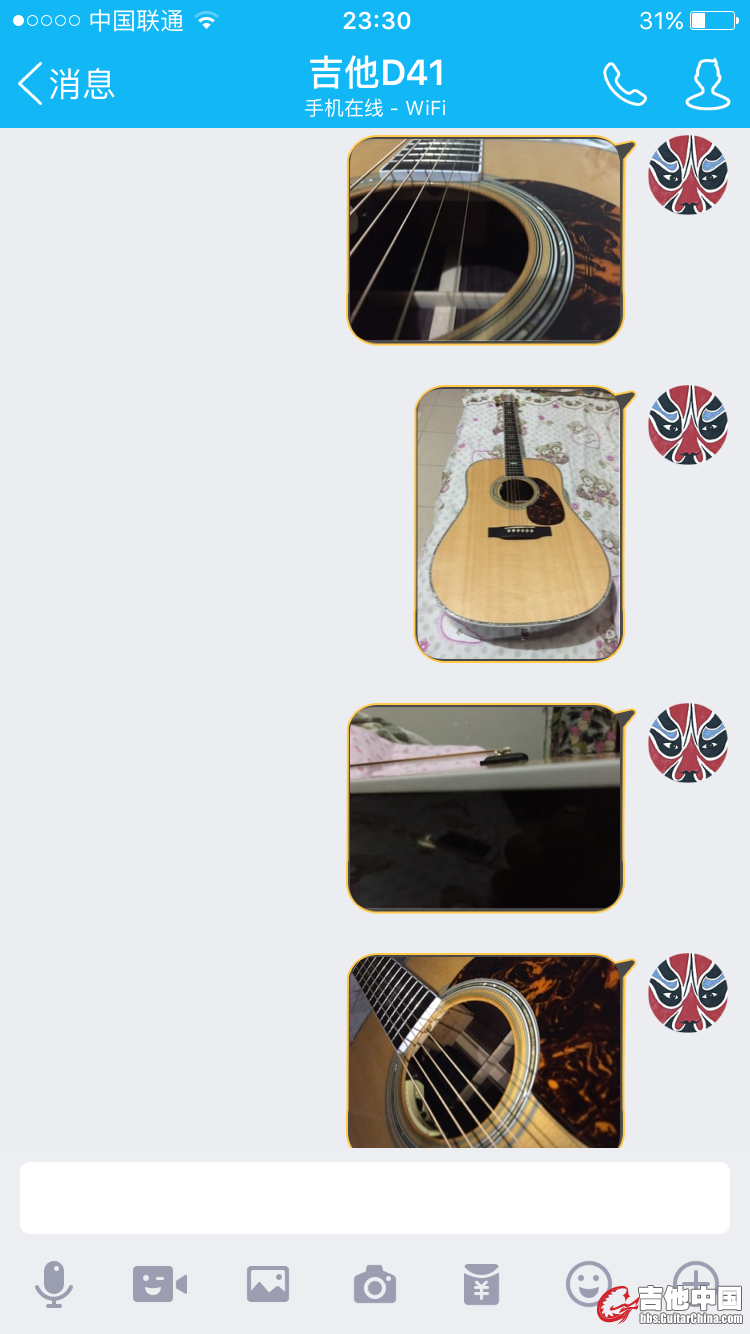Open the short video recording icon

tap(160, 1284)
